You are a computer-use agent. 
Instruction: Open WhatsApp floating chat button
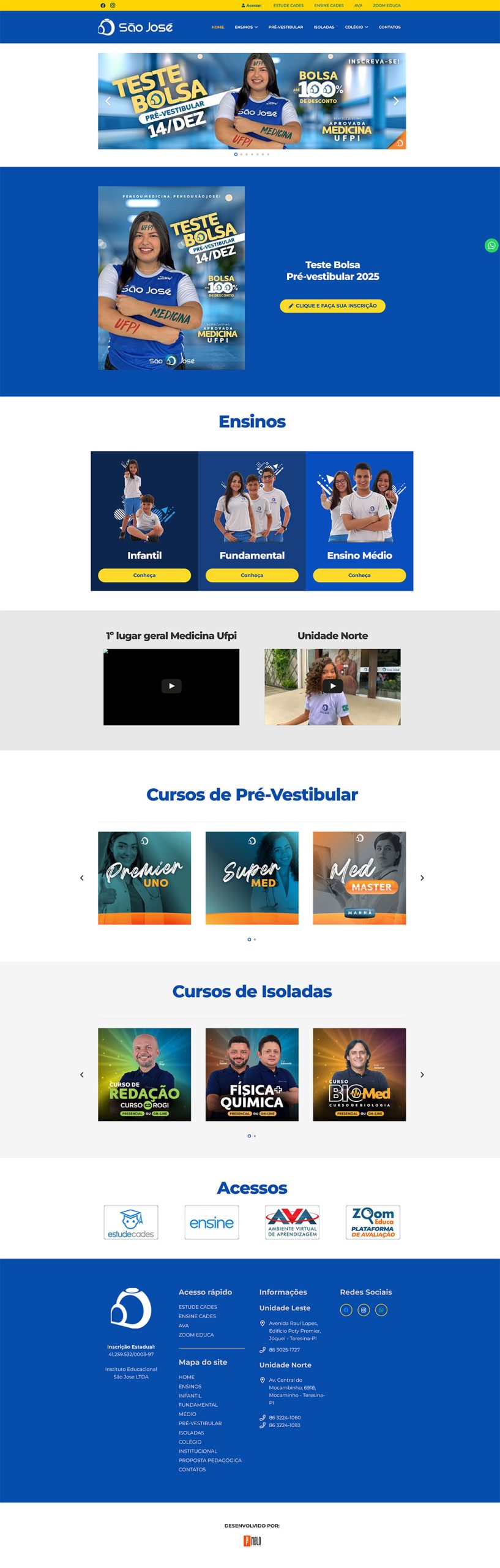[491, 246]
